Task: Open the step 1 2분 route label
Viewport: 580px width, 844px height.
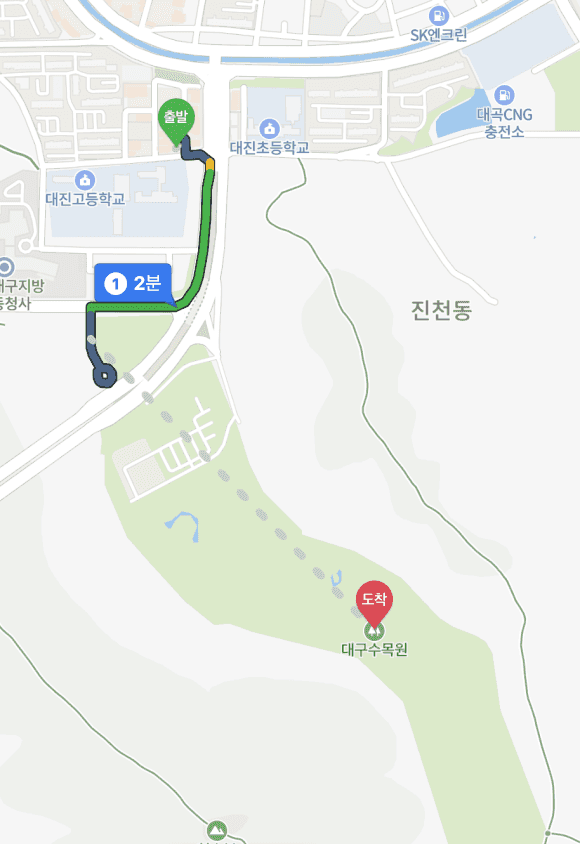Action: (x=133, y=284)
